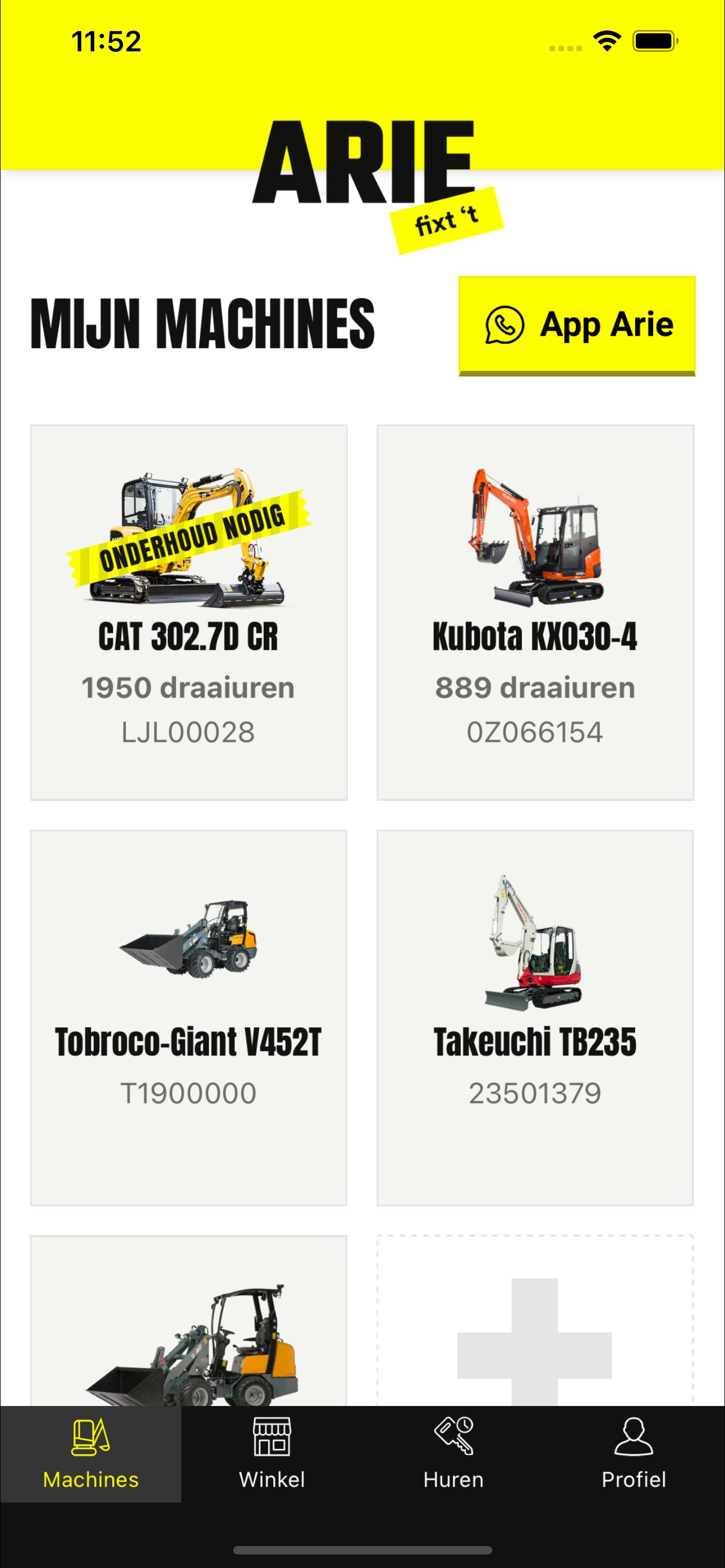Open the CAT 302.7D CR machine card
Viewport: 725px width, 1568px height.
pyautogui.click(x=189, y=612)
